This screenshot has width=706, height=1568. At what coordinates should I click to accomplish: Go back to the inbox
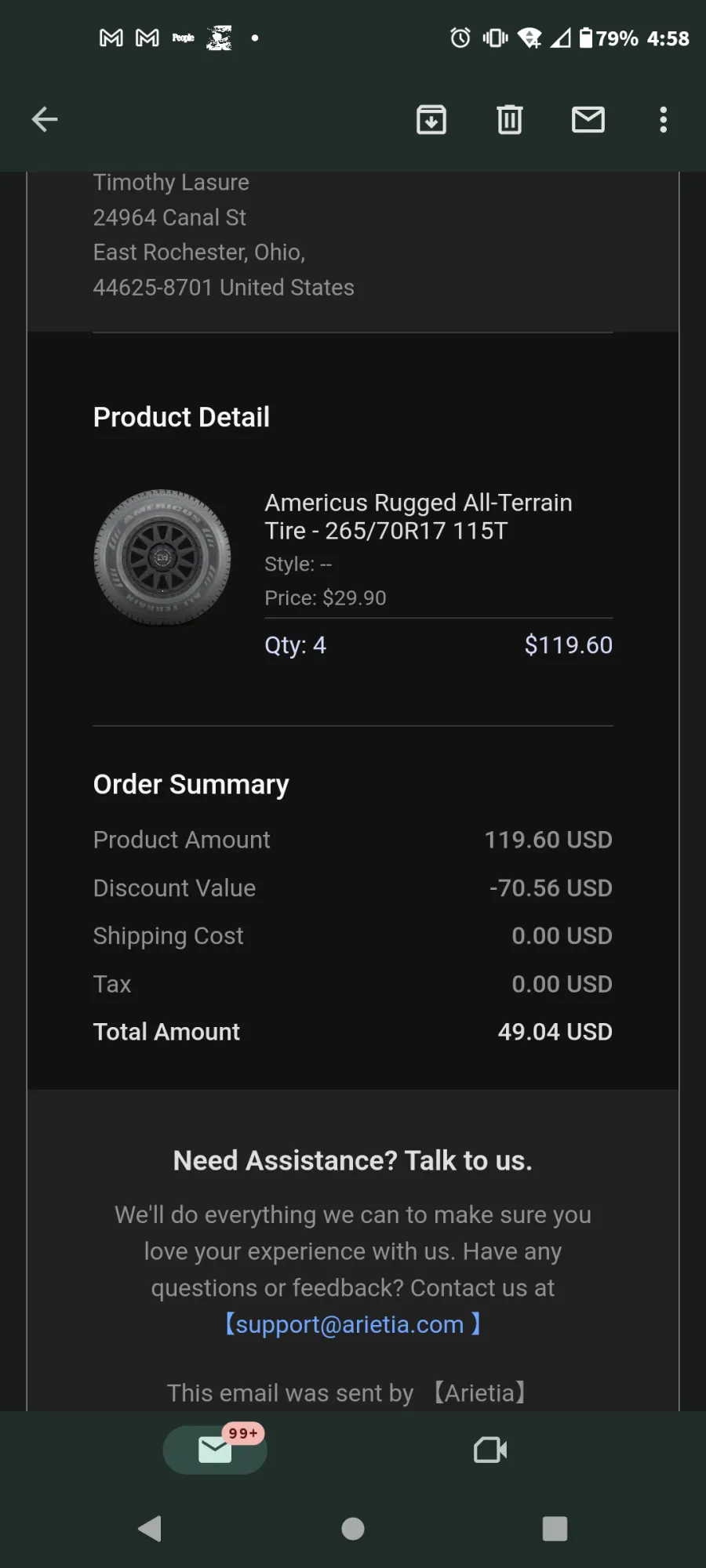pyautogui.click(x=45, y=119)
